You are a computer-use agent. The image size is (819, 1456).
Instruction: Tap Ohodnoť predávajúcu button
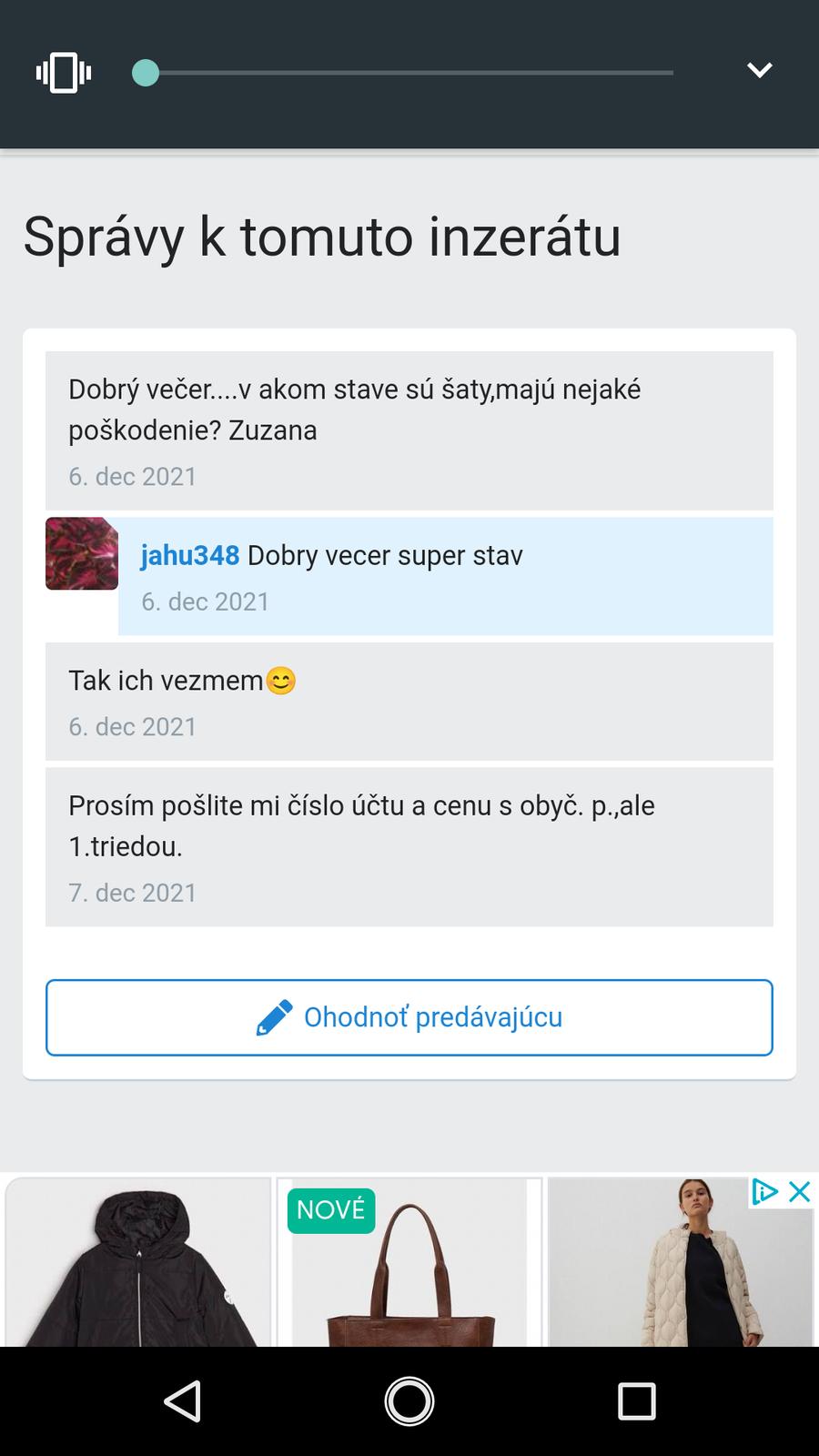(x=409, y=1017)
